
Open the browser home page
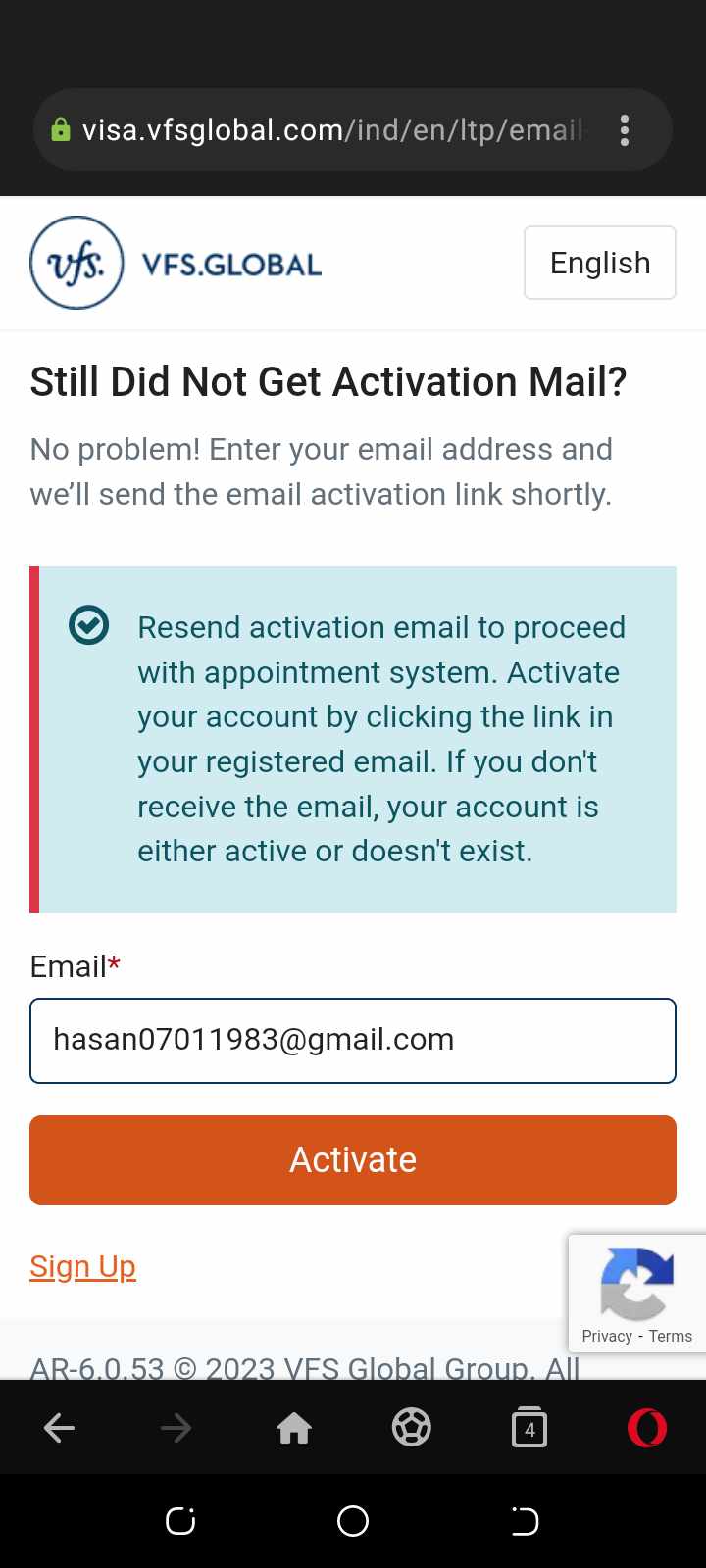click(294, 1428)
